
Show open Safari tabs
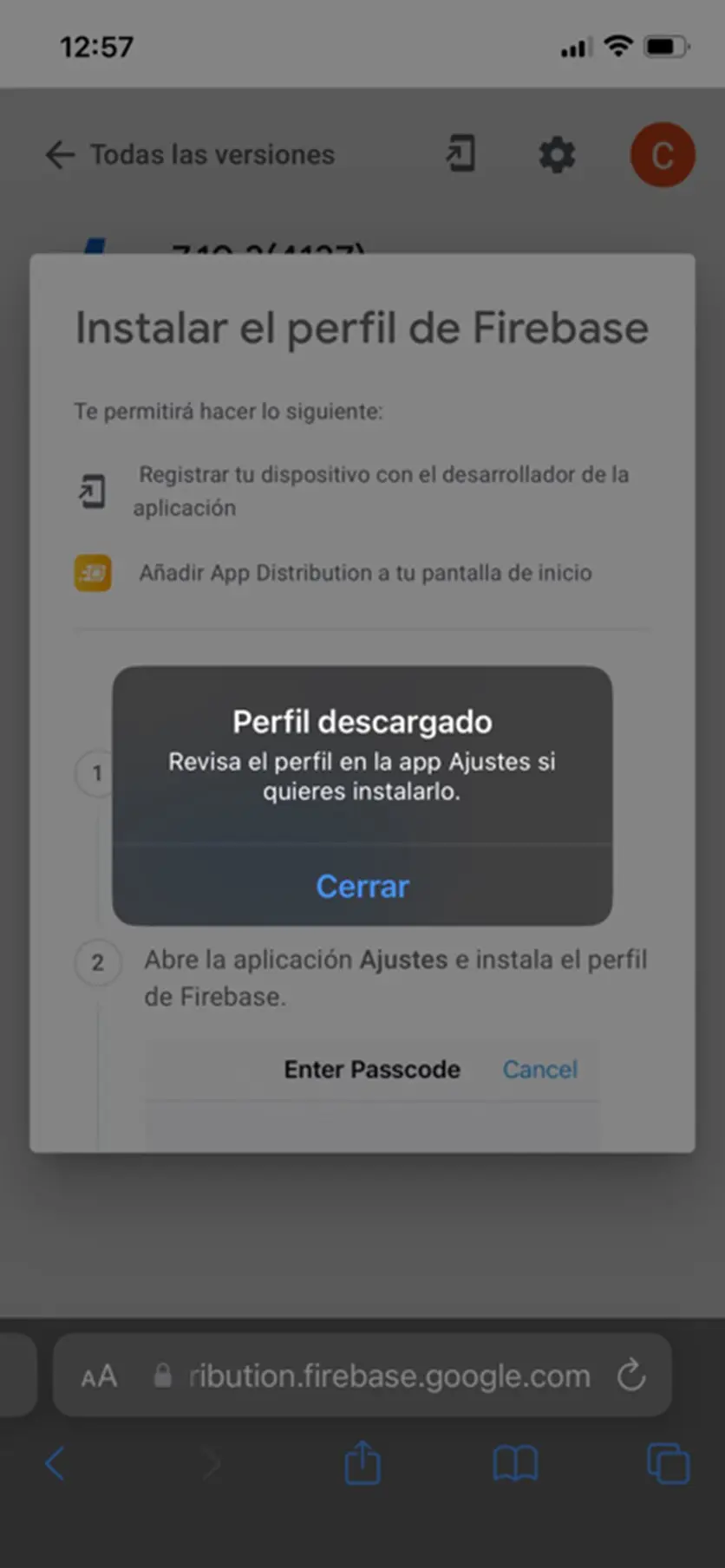coord(668,1464)
